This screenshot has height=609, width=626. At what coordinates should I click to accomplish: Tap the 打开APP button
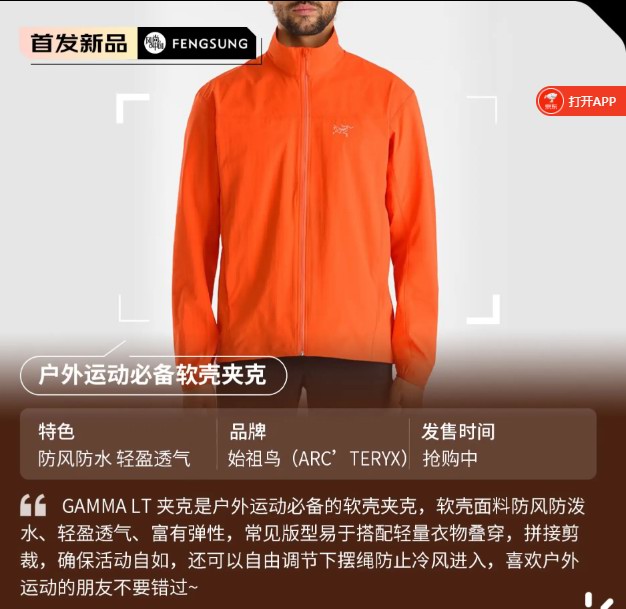tap(581, 101)
